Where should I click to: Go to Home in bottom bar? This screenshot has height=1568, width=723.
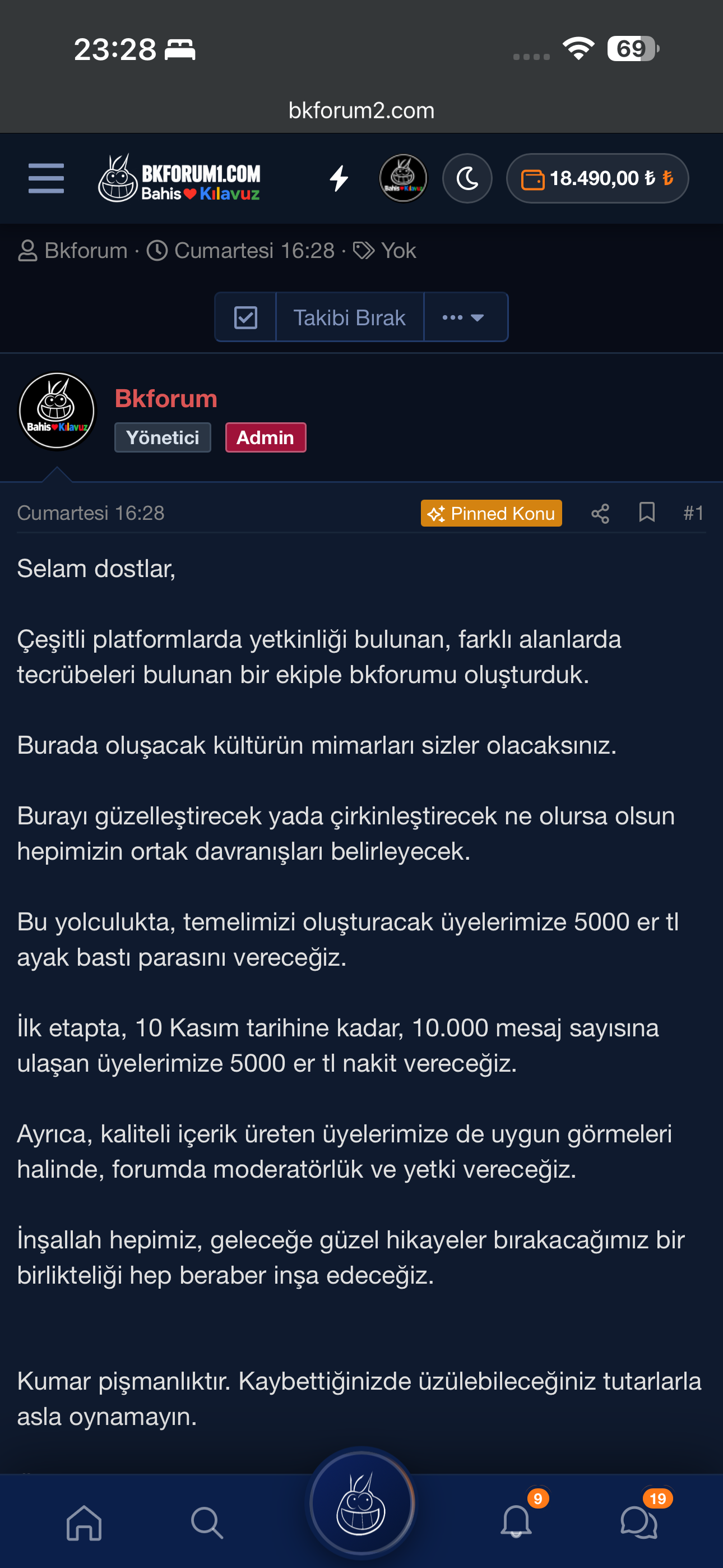click(84, 1522)
